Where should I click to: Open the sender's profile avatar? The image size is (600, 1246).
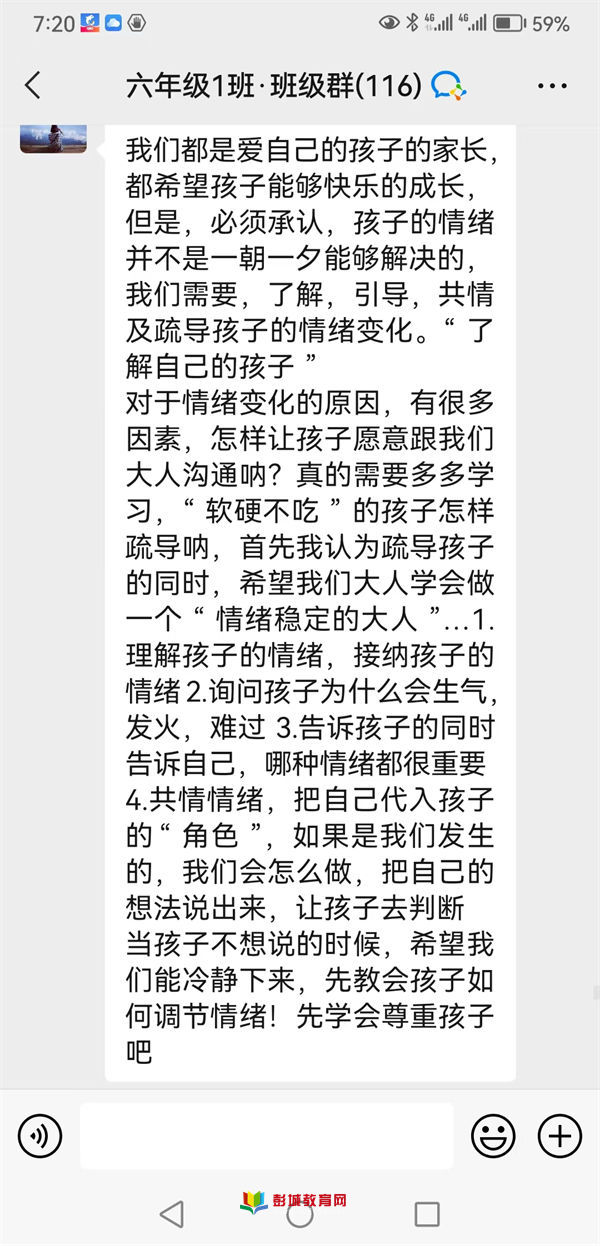(53, 137)
